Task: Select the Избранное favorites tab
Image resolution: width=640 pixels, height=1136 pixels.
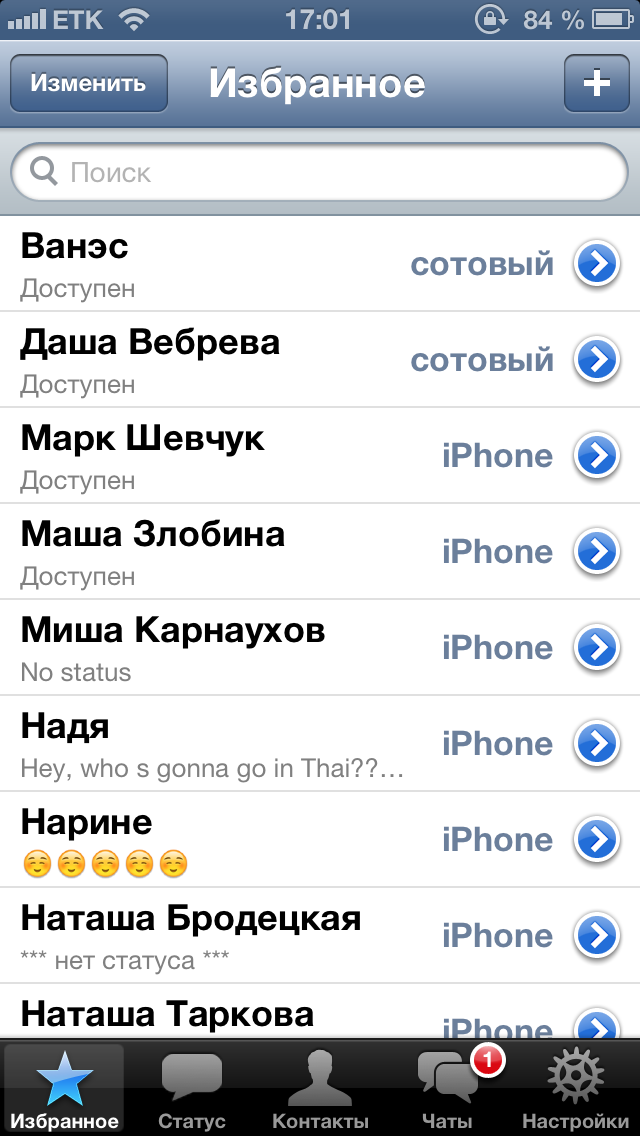Action: 64,1089
